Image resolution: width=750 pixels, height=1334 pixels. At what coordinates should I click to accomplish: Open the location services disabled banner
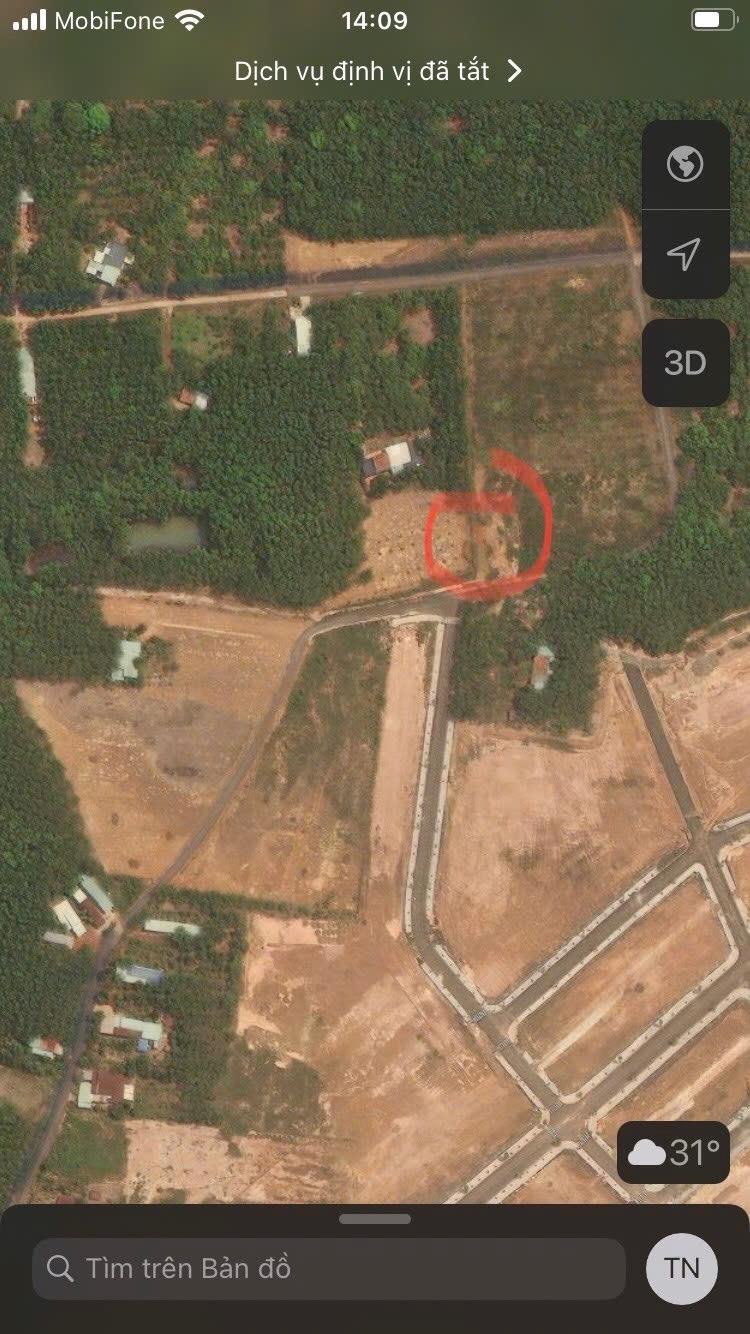pyautogui.click(x=375, y=71)
